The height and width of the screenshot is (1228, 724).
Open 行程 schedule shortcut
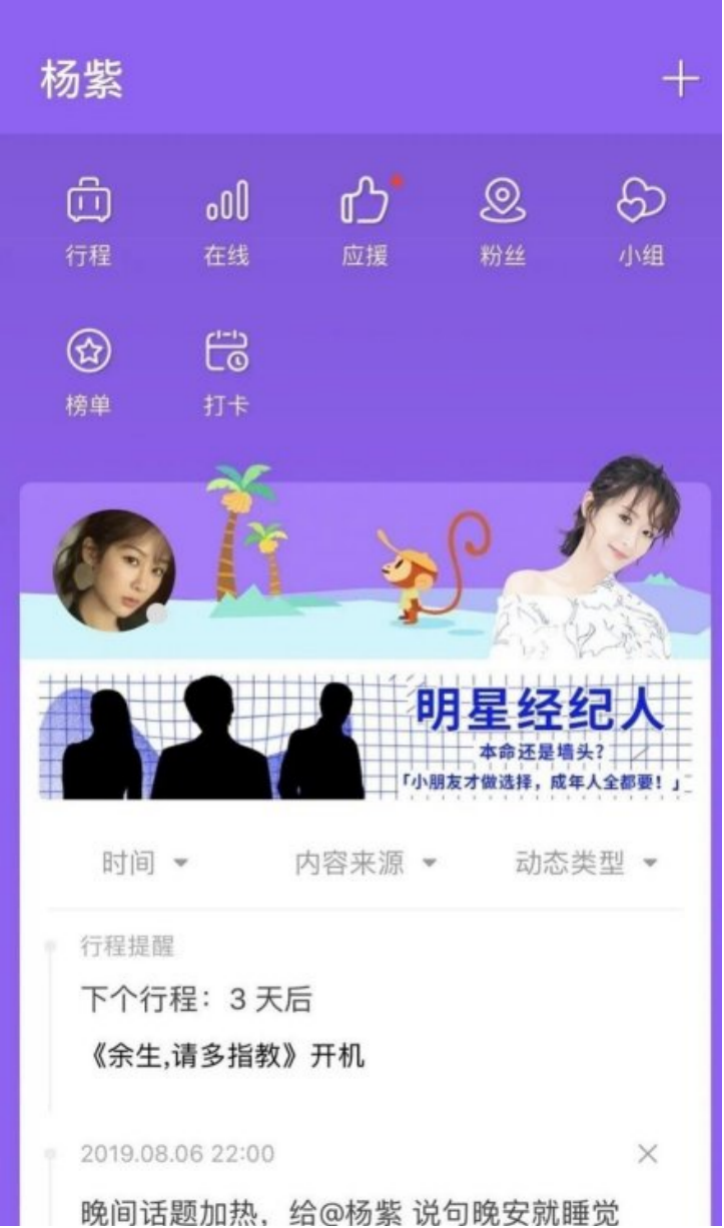tap(89, 220)
